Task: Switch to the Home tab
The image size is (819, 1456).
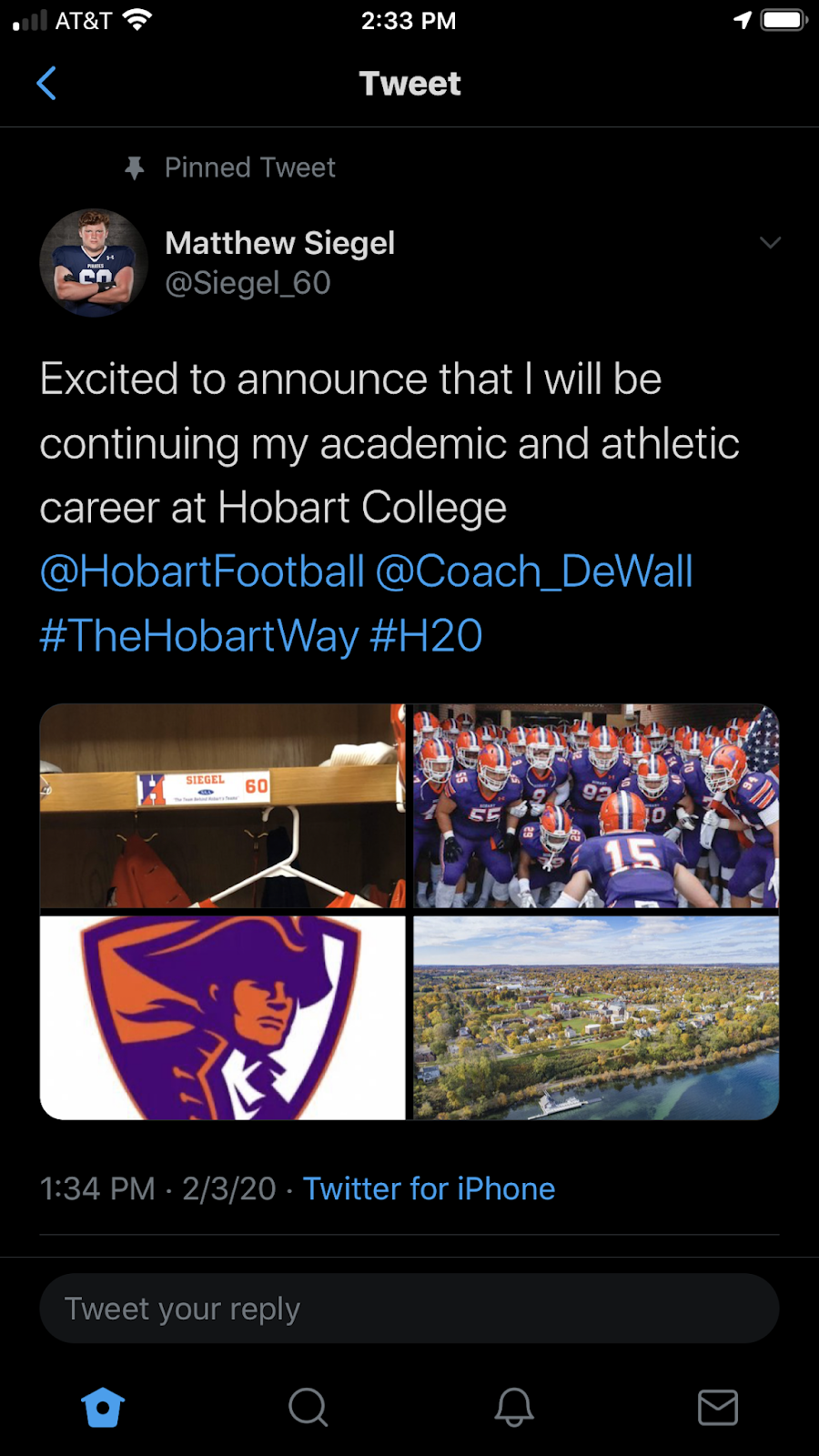Action: pos(103,1407)
